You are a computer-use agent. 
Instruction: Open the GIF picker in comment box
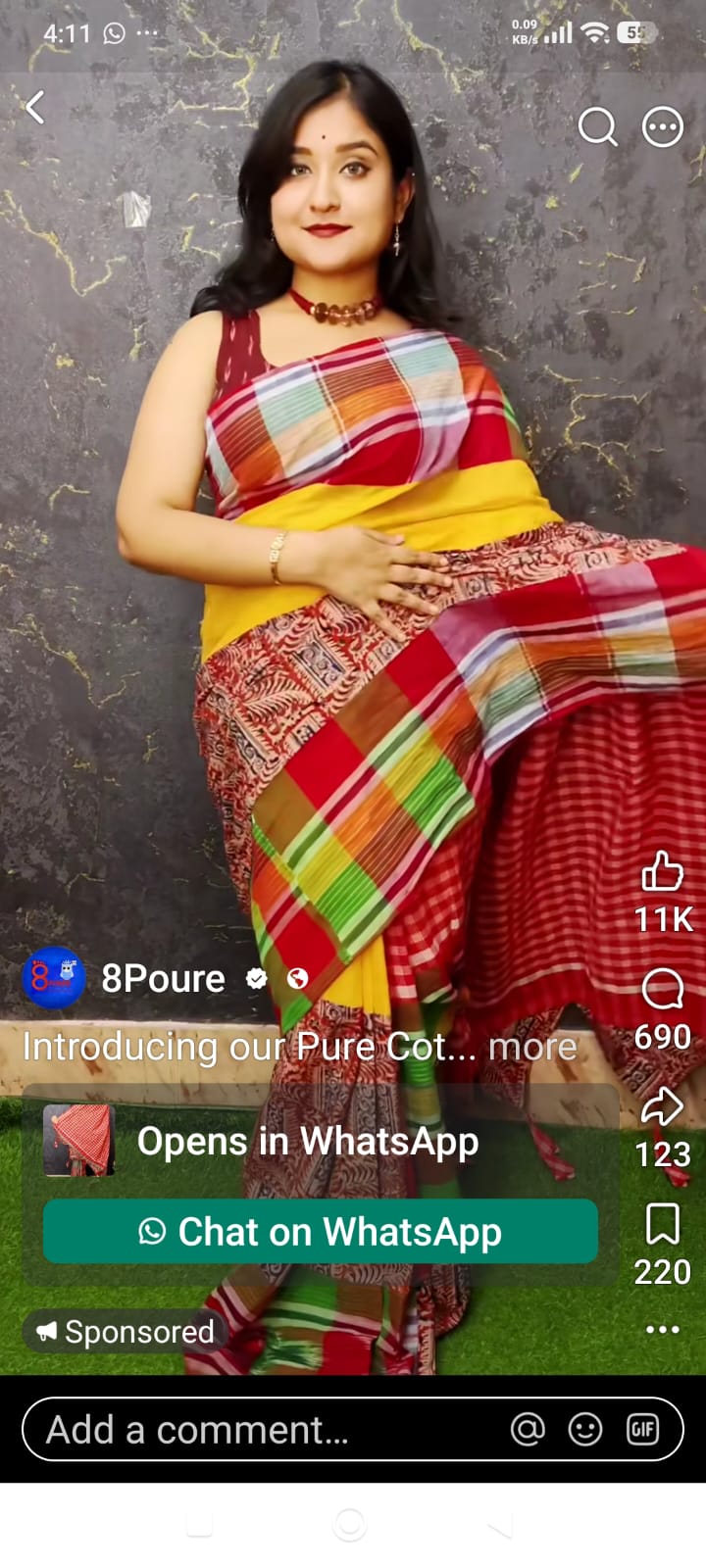642,1430
